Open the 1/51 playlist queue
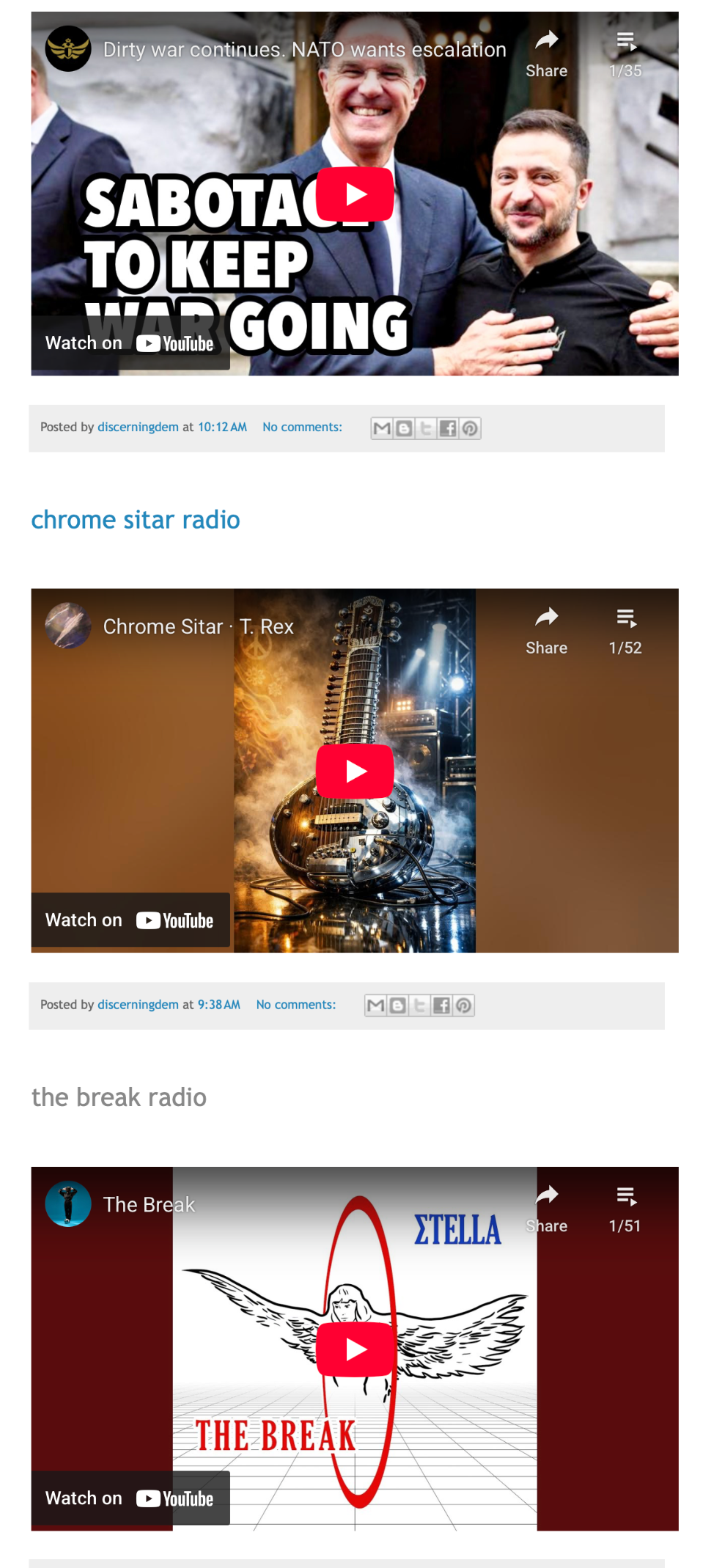 click(625, 1208)
